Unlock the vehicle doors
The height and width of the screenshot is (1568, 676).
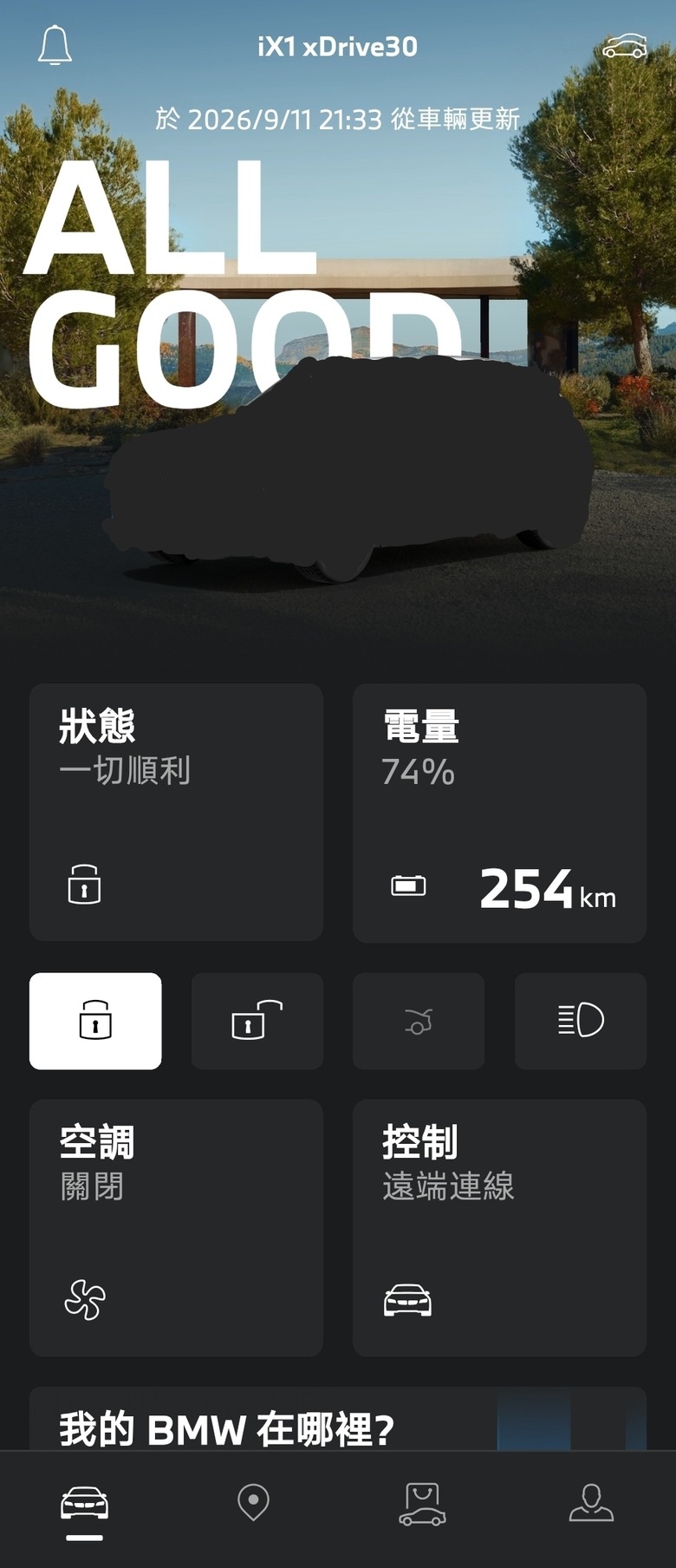(x=257, y=1021)
